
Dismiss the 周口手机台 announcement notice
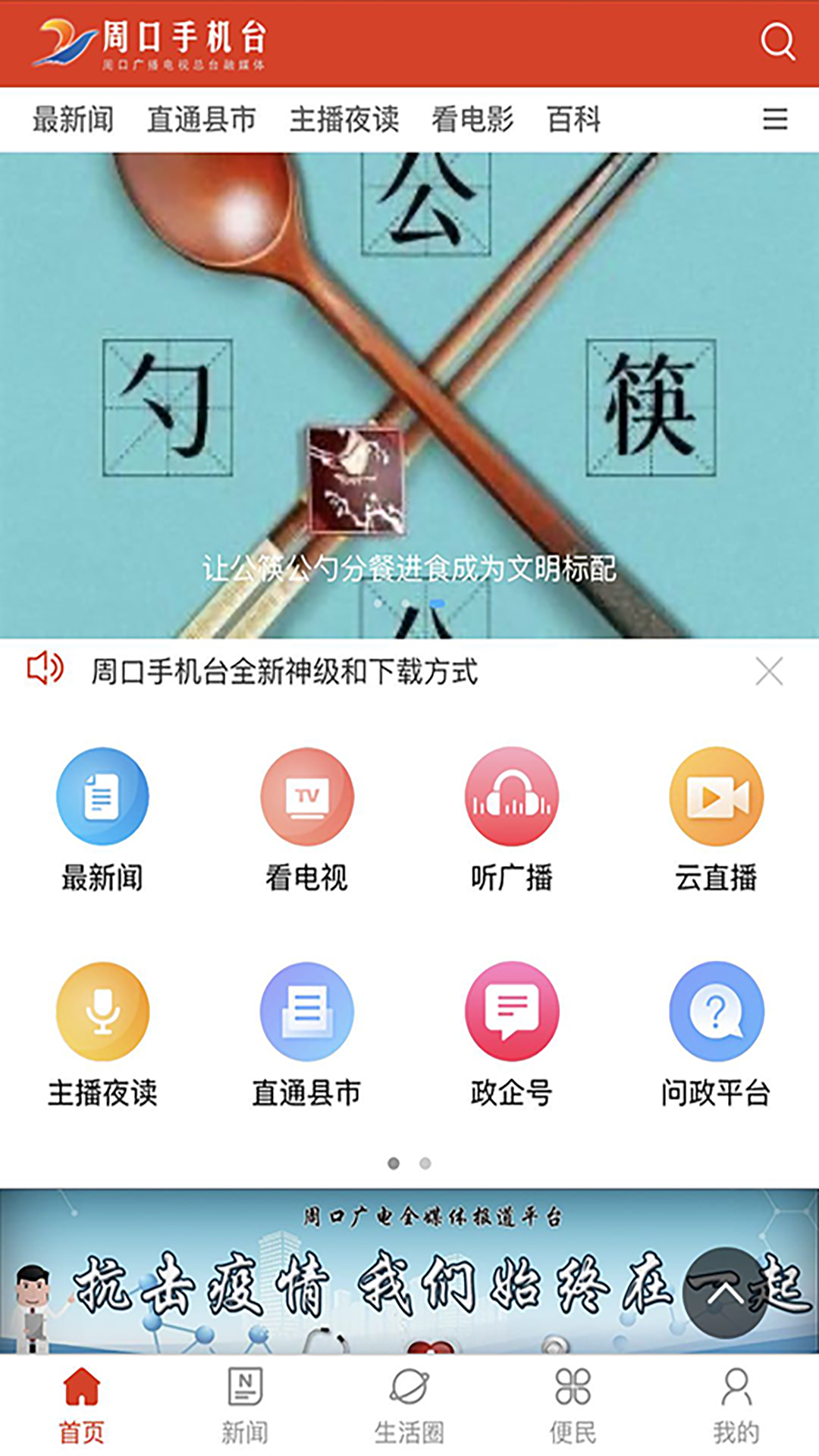(769, 671)
